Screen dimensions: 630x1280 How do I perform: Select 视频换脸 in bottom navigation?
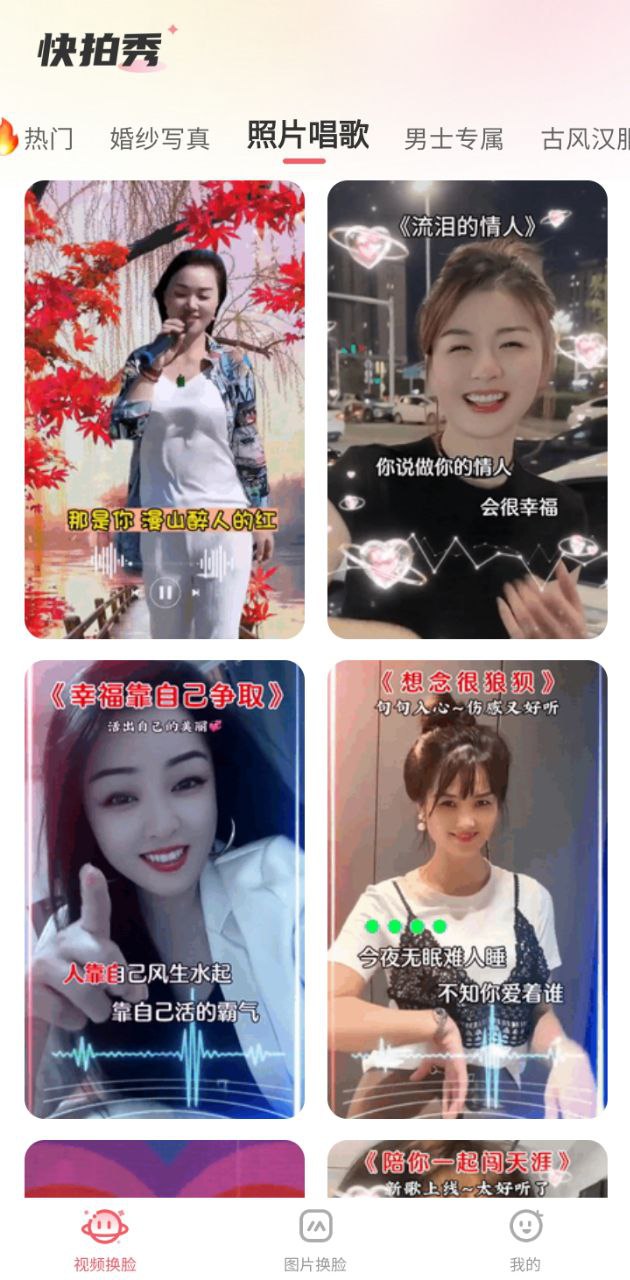pos(104,1240)
